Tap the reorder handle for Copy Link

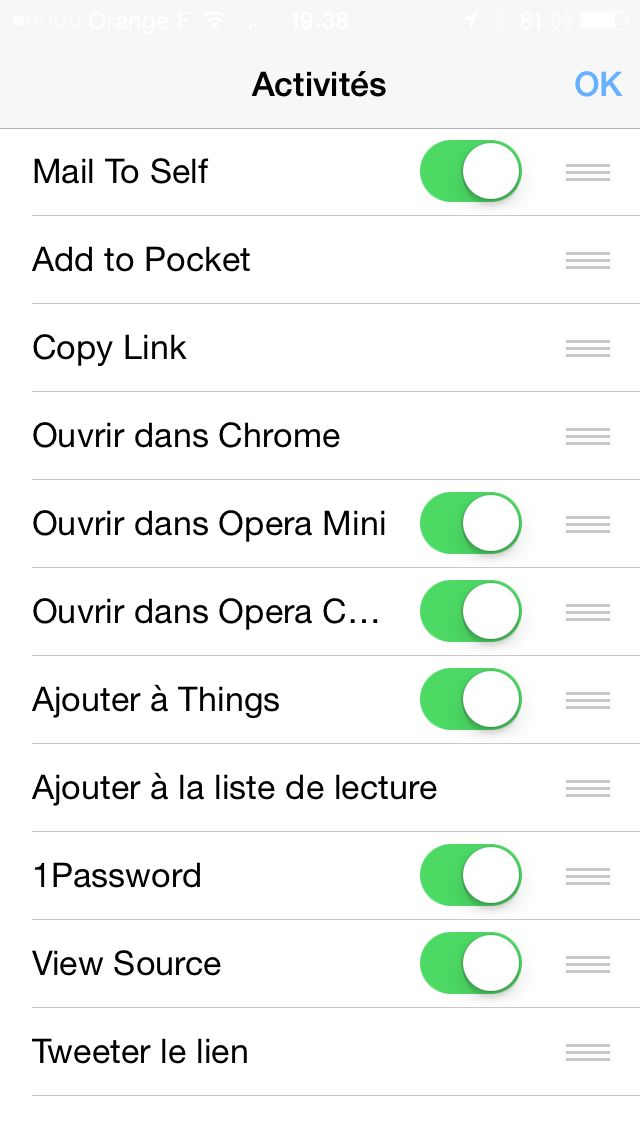[588, 348]
